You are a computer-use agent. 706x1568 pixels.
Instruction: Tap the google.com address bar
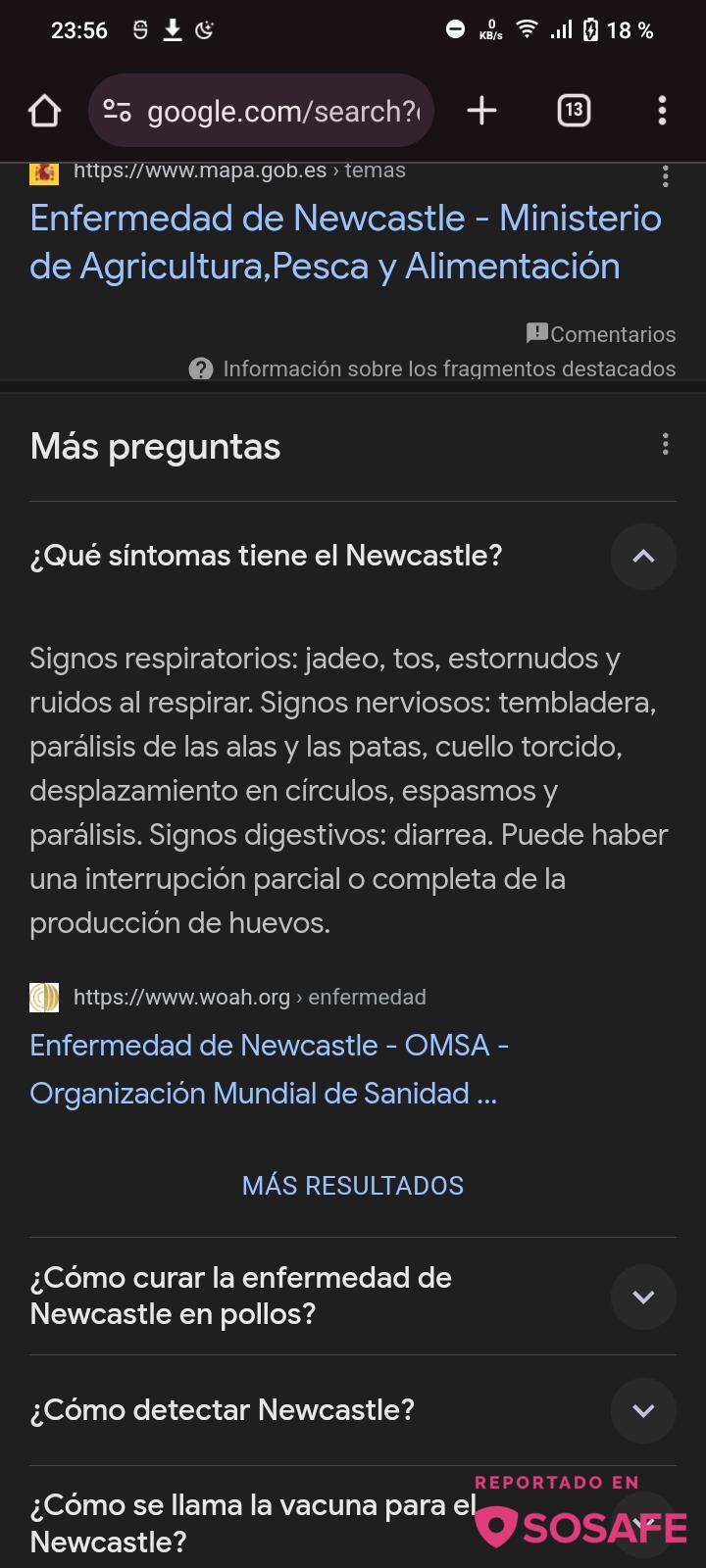coord(282,111)
